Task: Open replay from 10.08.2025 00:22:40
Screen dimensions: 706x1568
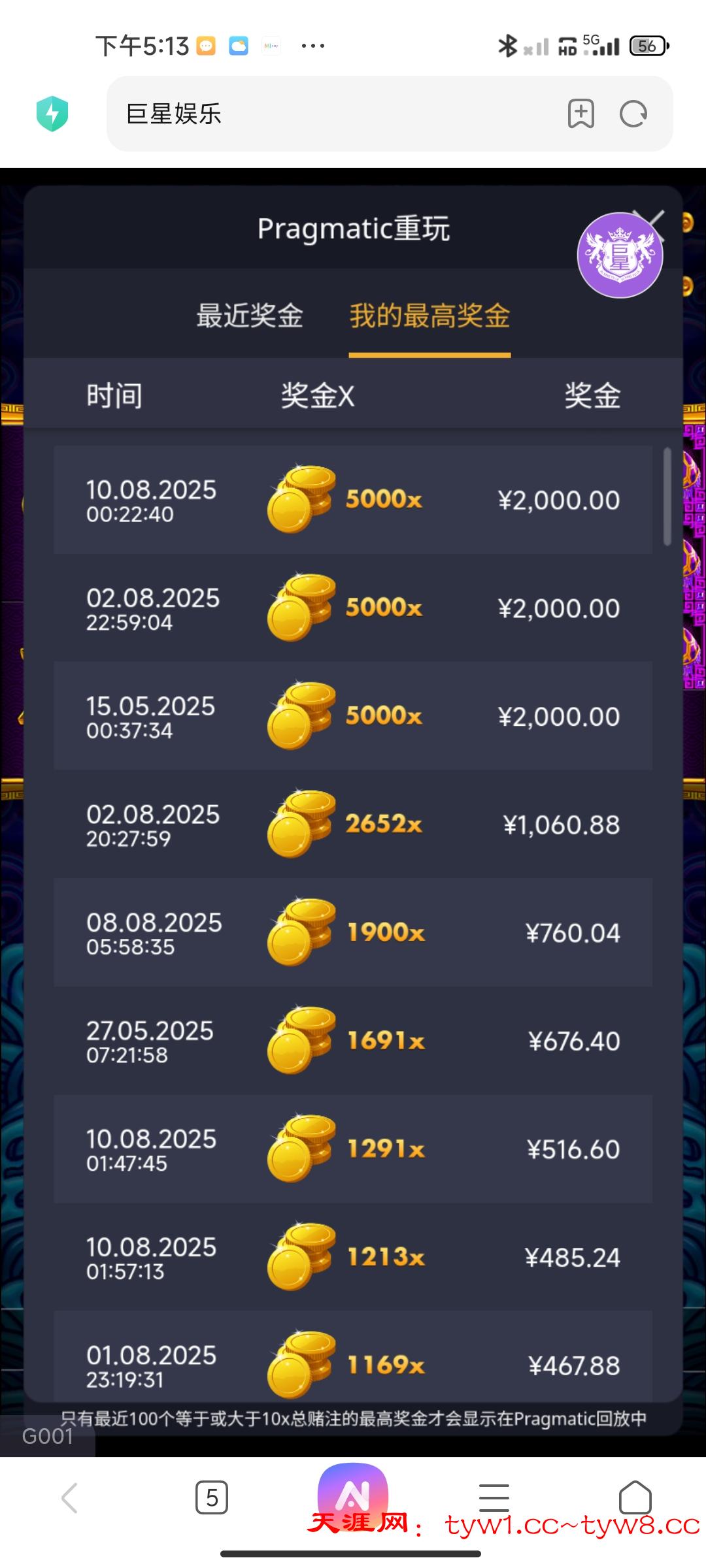Action: (x=353, y=500)
